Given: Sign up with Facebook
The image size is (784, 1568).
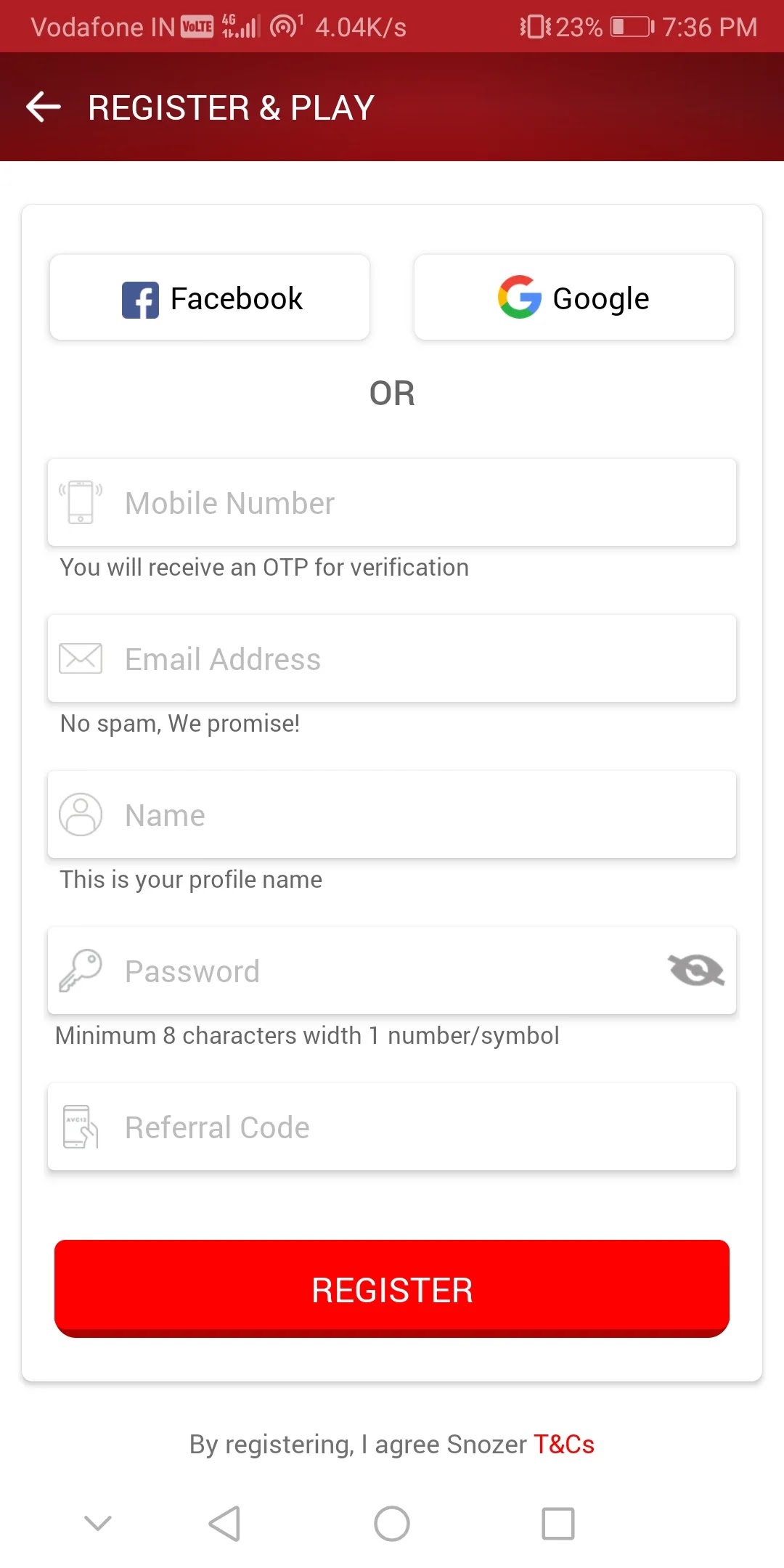Looking at the screenshot, I should 210,298.
